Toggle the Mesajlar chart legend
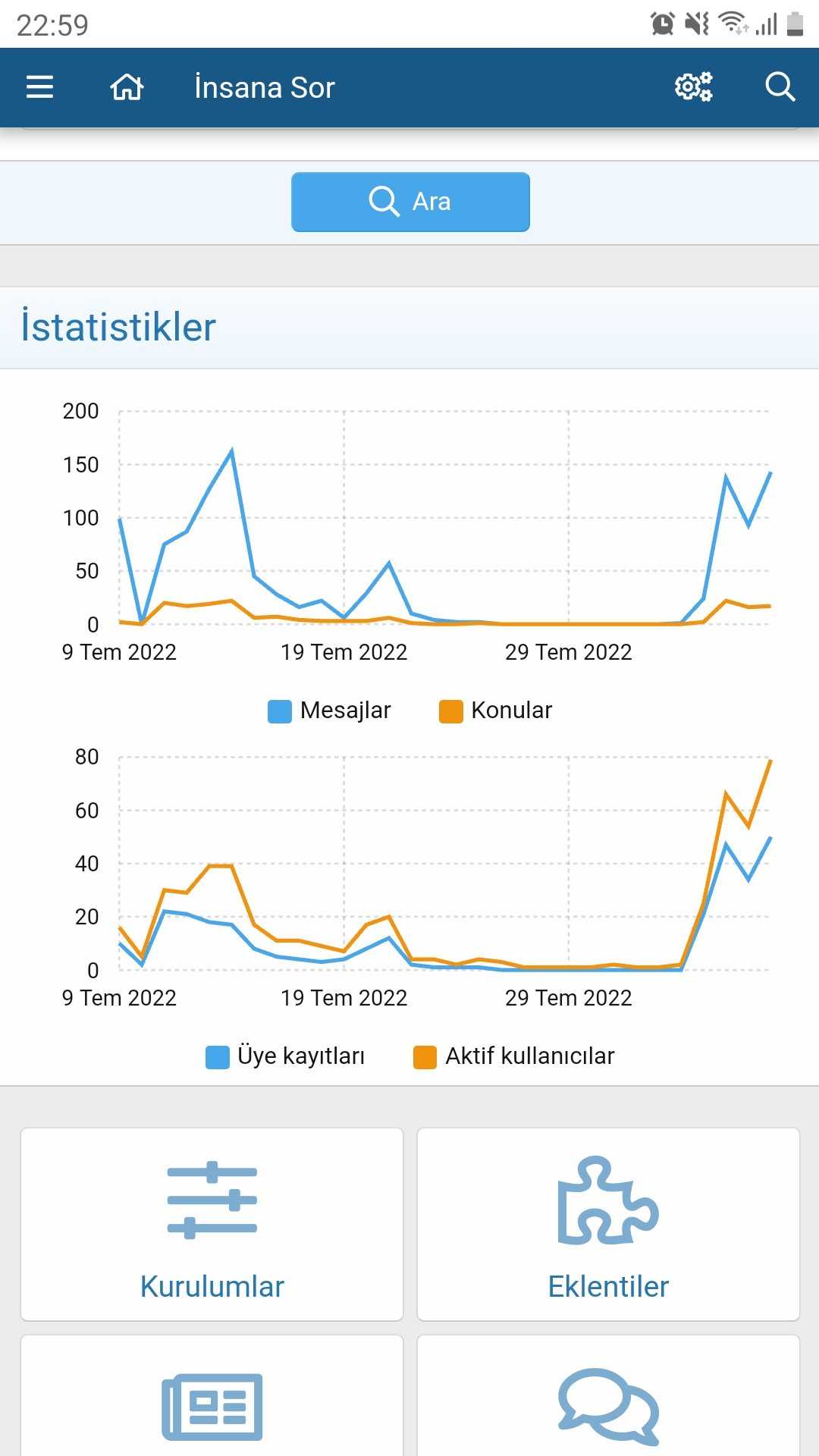The height and width of the screenshot is (1456, 819). click(329, 711)
